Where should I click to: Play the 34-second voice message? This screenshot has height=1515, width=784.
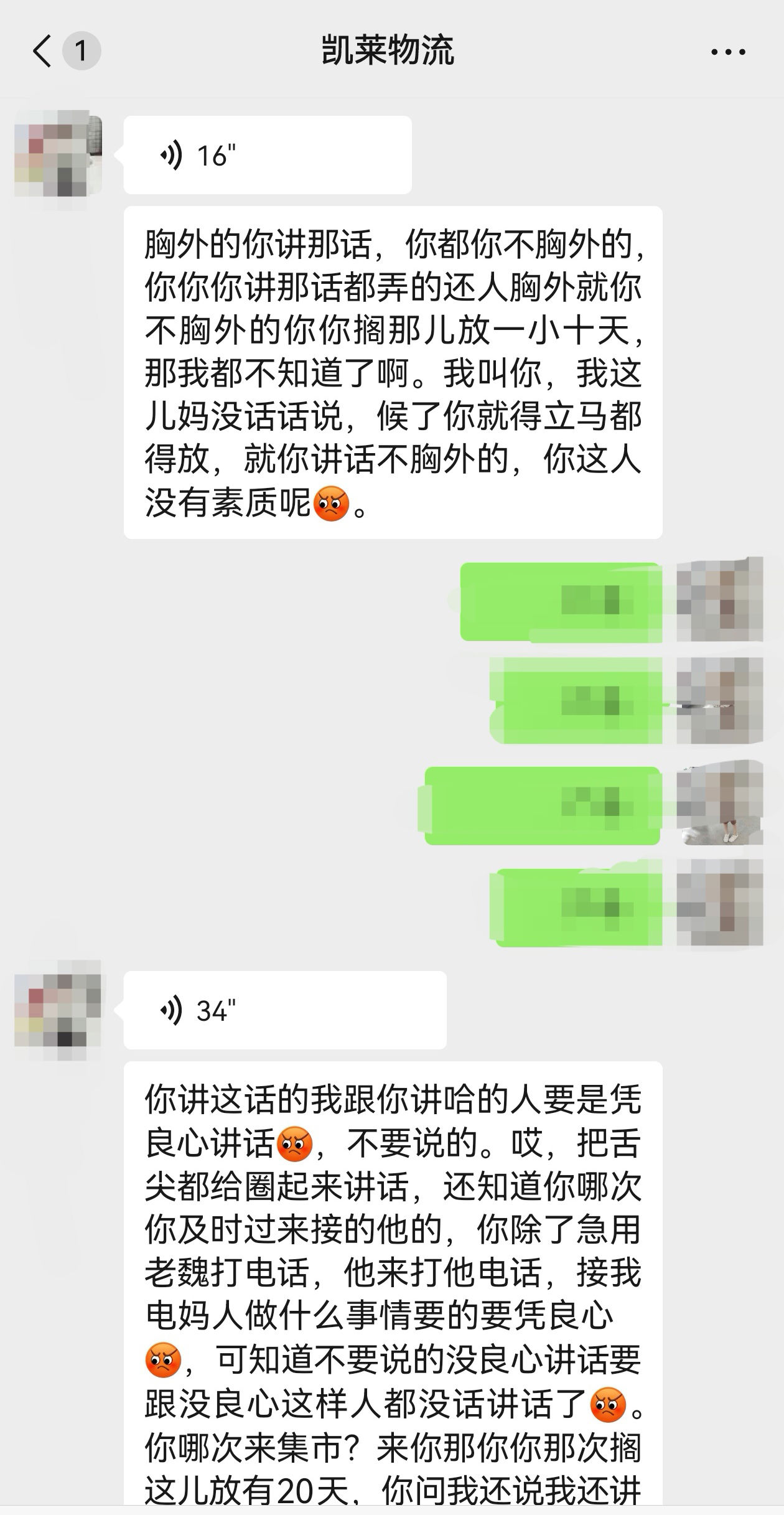coord(285,1010)
